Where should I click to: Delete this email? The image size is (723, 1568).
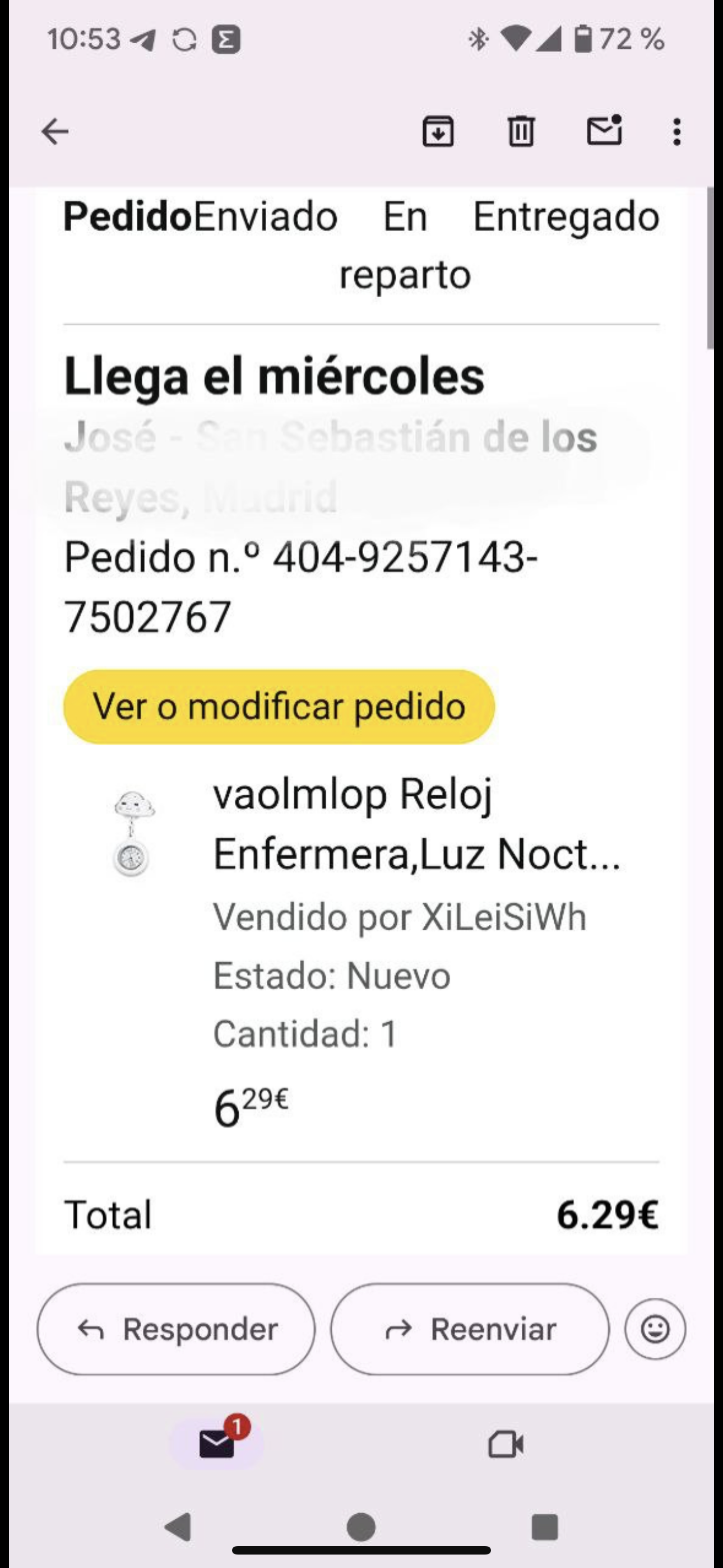click(521, 131)
